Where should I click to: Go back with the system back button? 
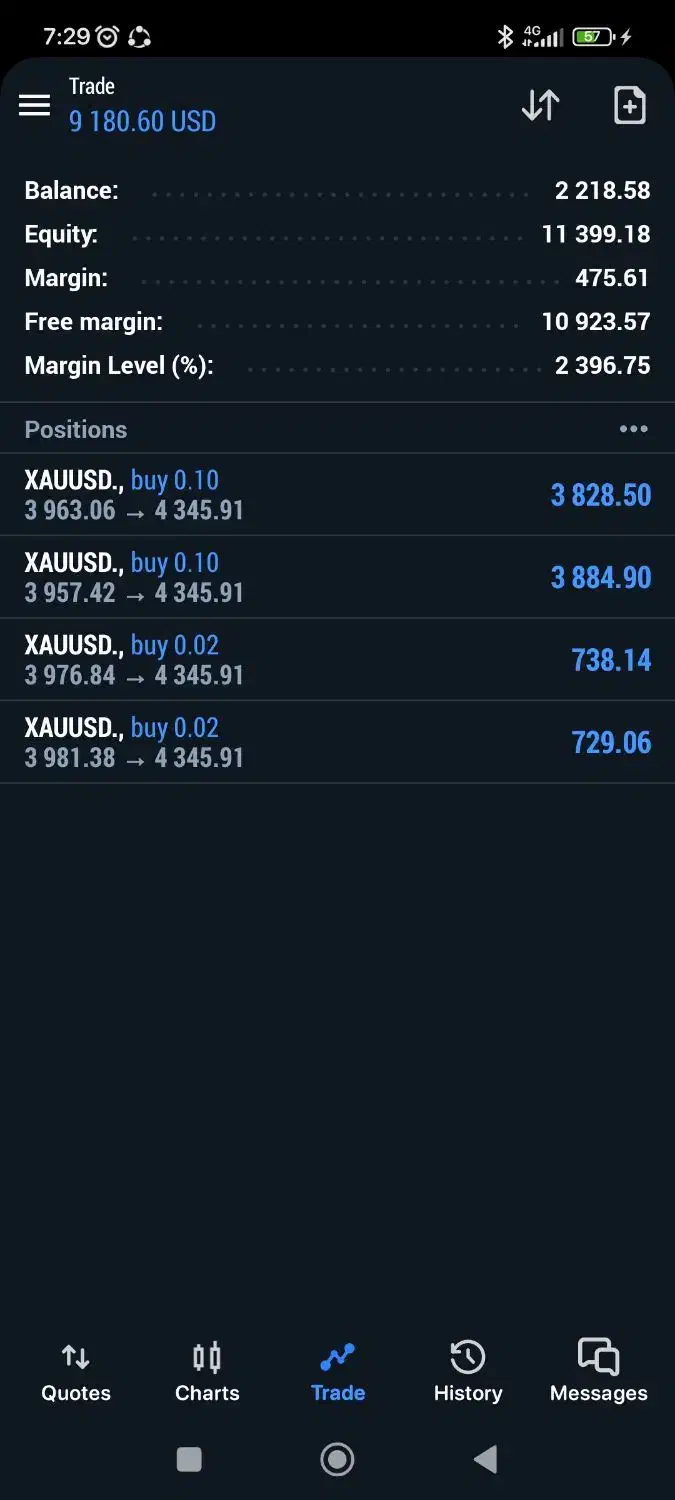(486, 1460)
